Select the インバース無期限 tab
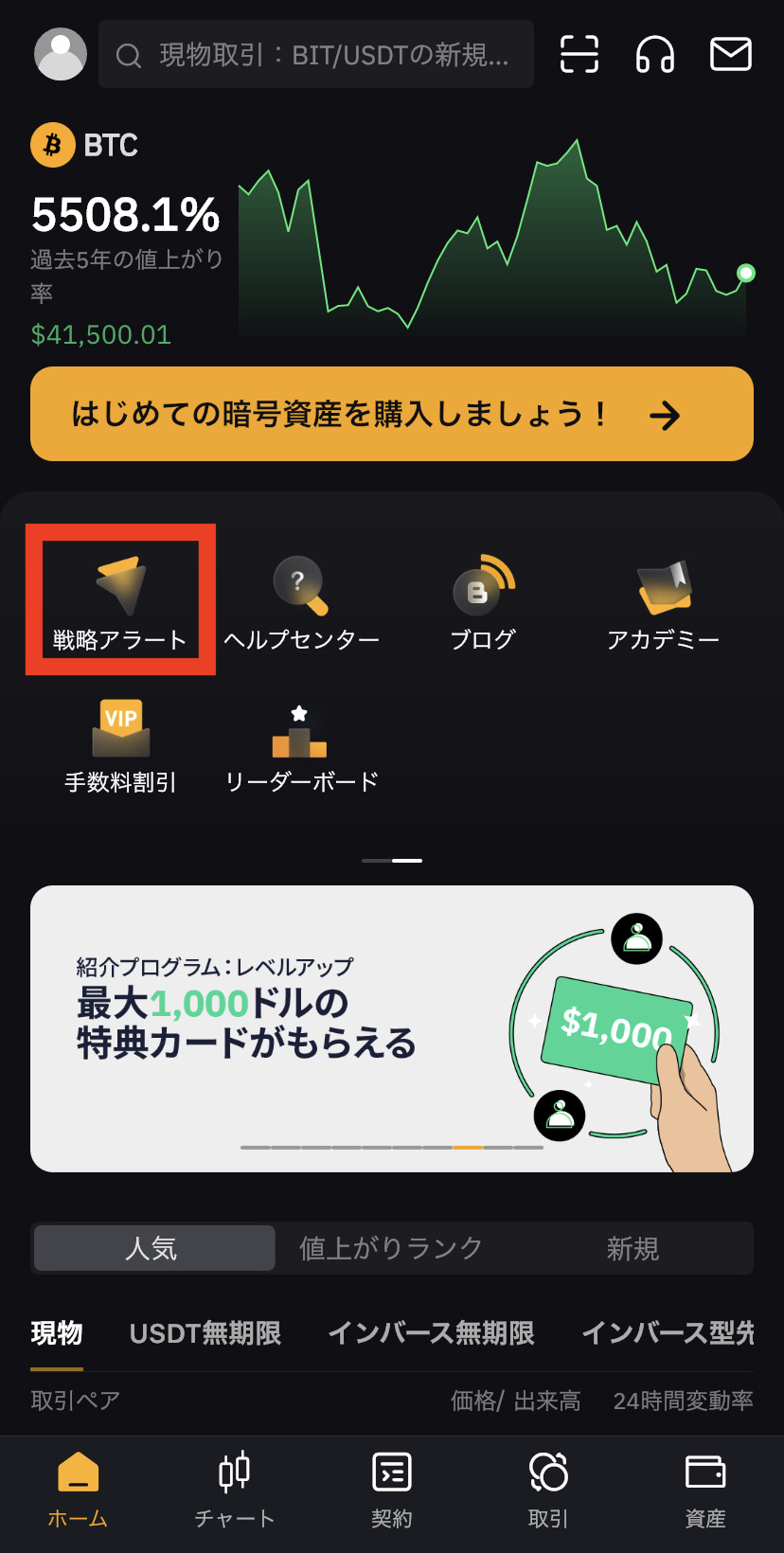Screen dimensions: 784x1553 (431, 1333)
